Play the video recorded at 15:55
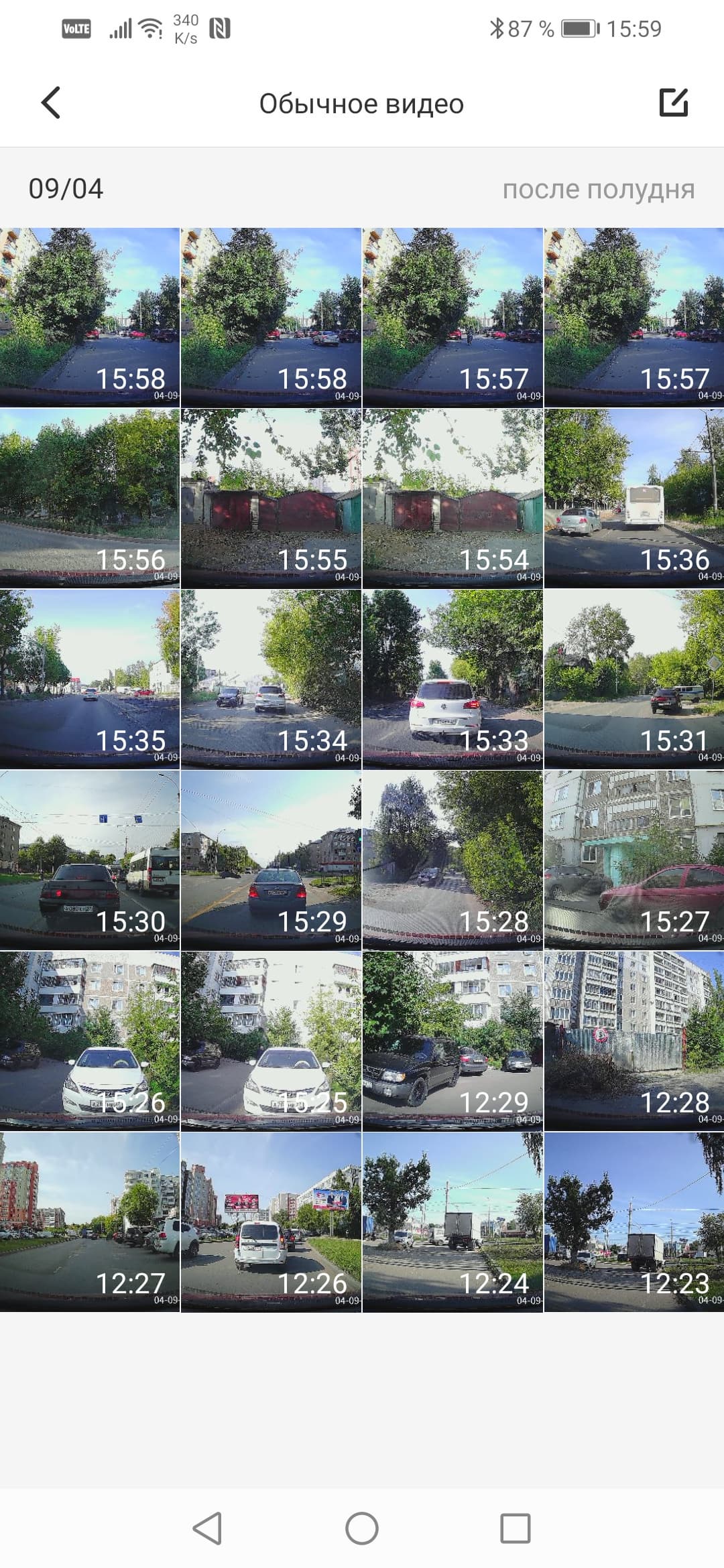This screenshot has height=1568, width=724. pos(271,499)
